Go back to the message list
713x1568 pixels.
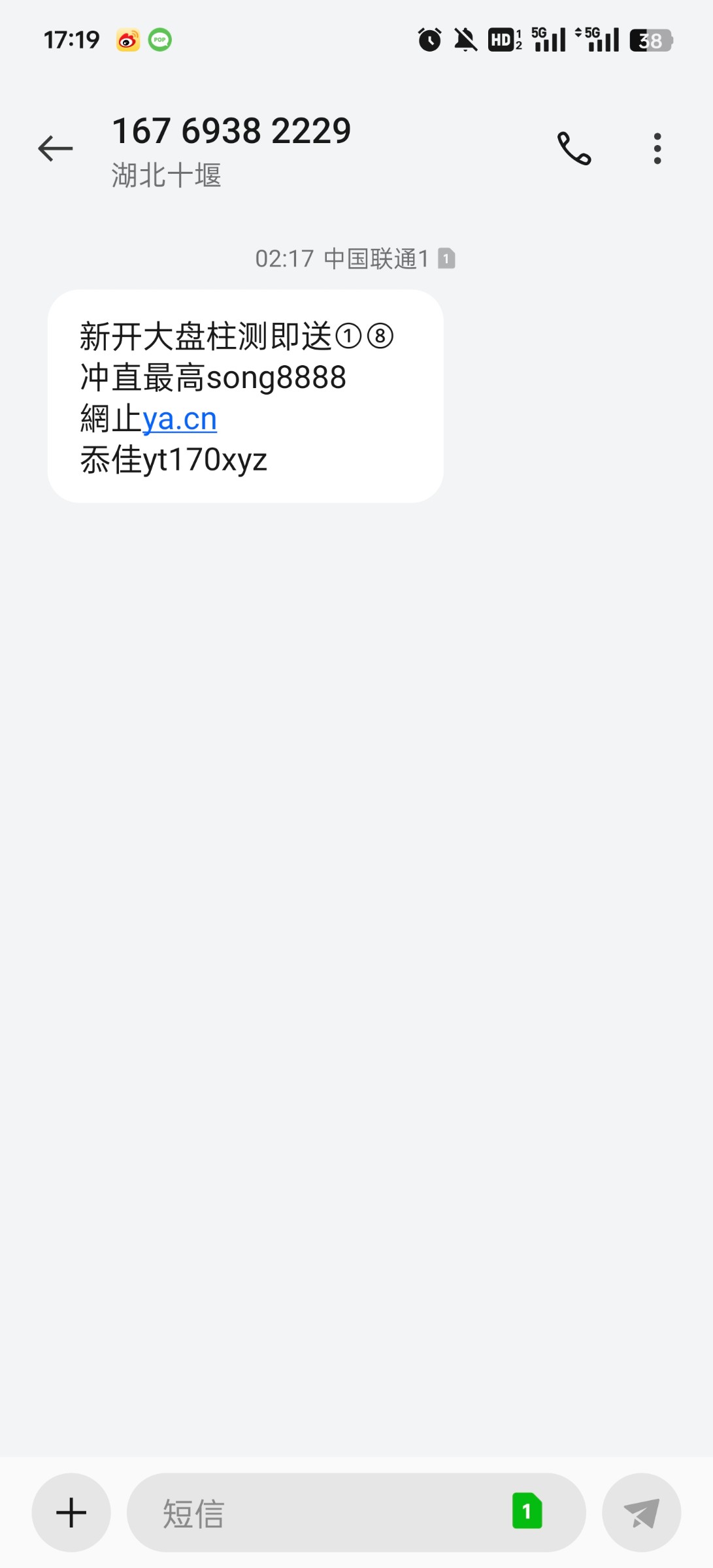click(56, 148)
